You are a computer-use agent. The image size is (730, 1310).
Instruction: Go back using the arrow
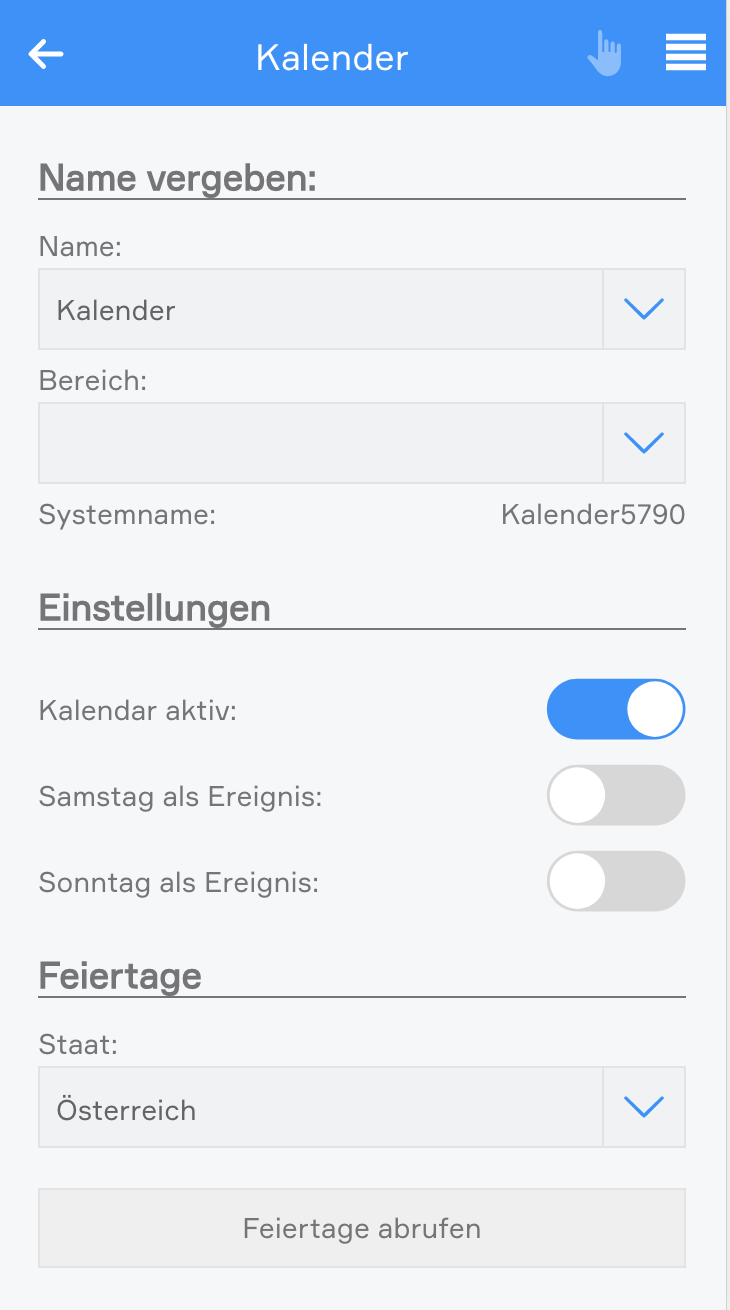point(46,54)
